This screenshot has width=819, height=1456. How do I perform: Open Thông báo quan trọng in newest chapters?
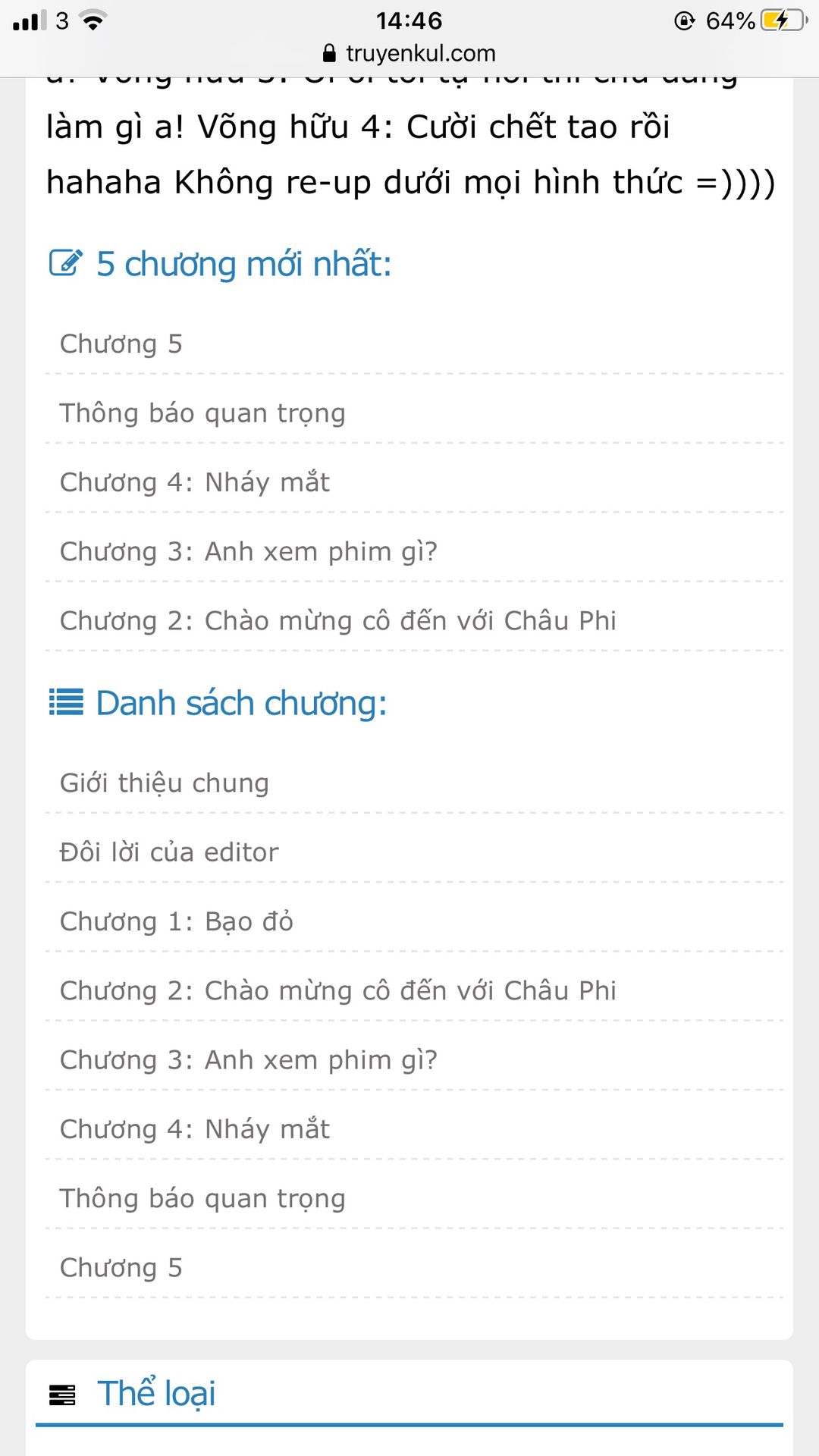pos(202,413)
